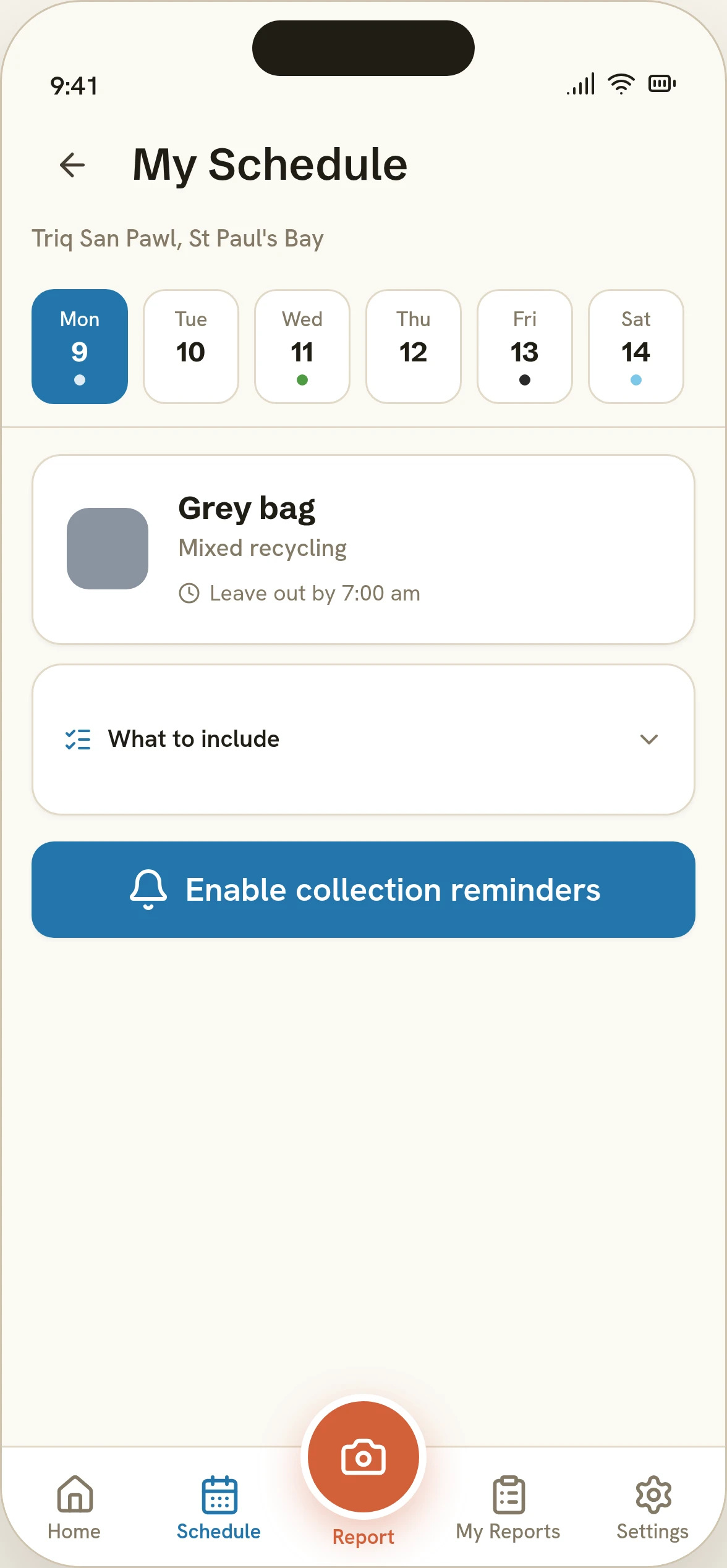Tap the Report camera button
Image resolution: width=727 pixels, height=1568 pixels.
(363, 1458)
